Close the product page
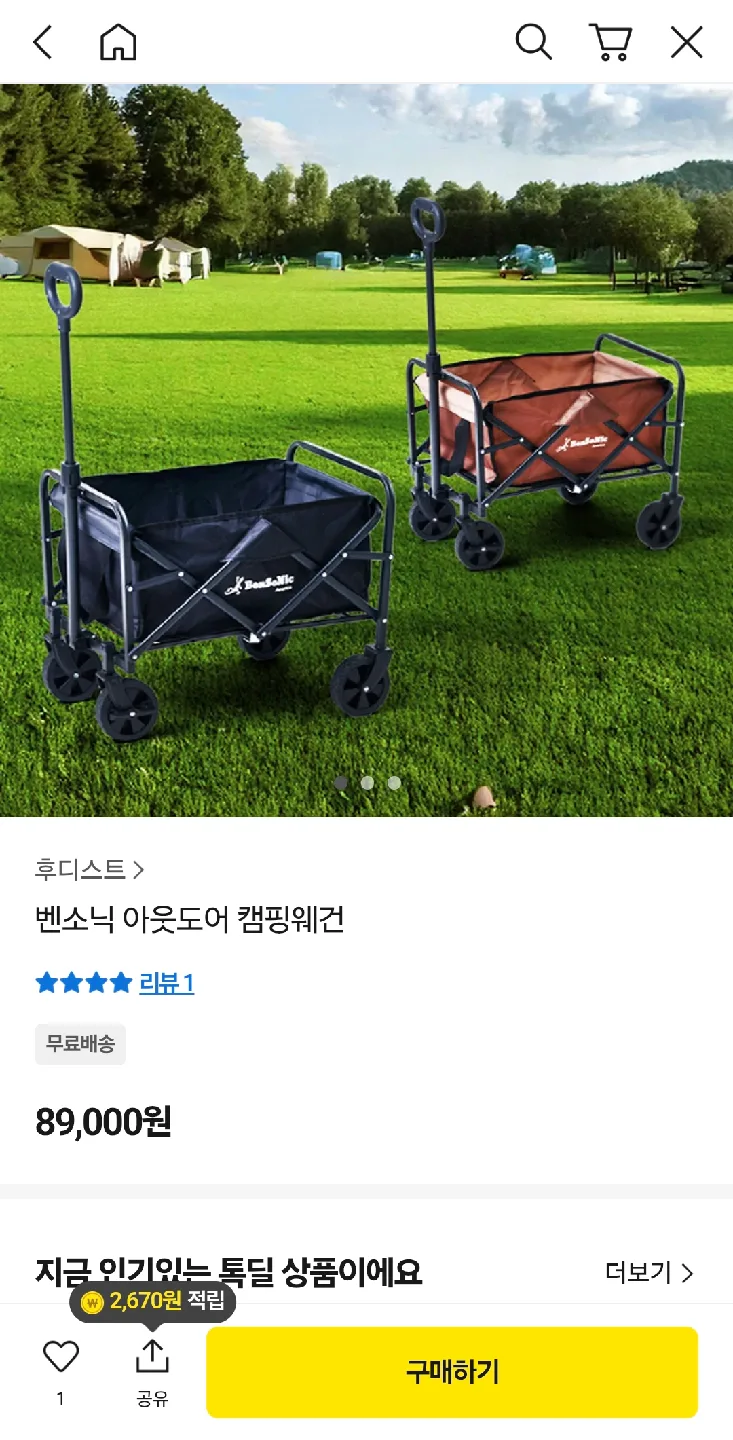733x1440 pixels. pyautogui.click(x=686, y=43)
